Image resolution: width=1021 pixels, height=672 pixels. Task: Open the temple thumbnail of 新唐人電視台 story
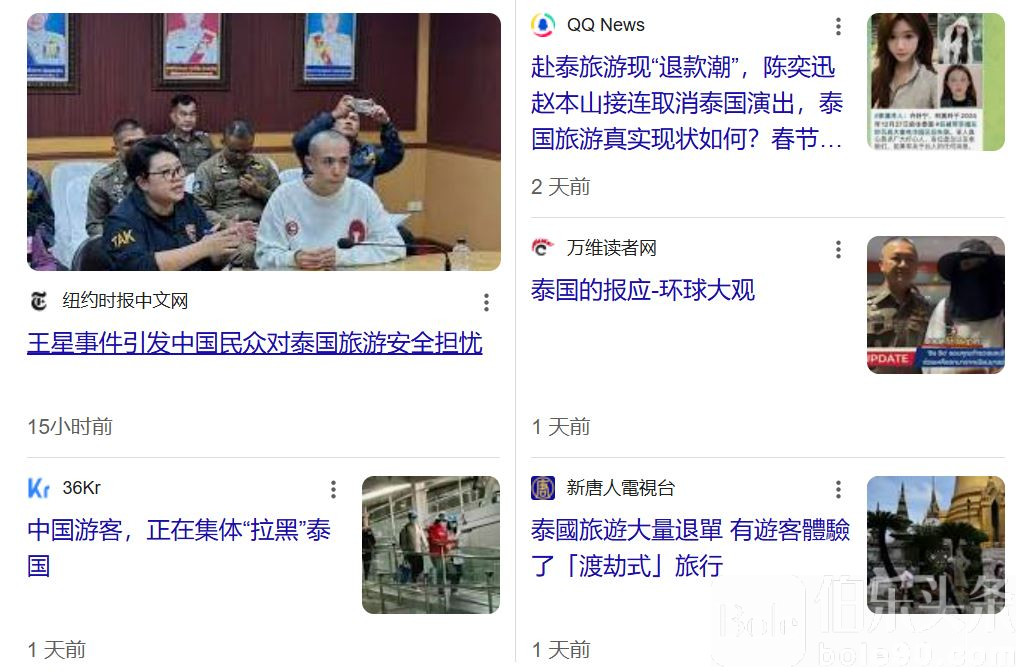point(935,545)
